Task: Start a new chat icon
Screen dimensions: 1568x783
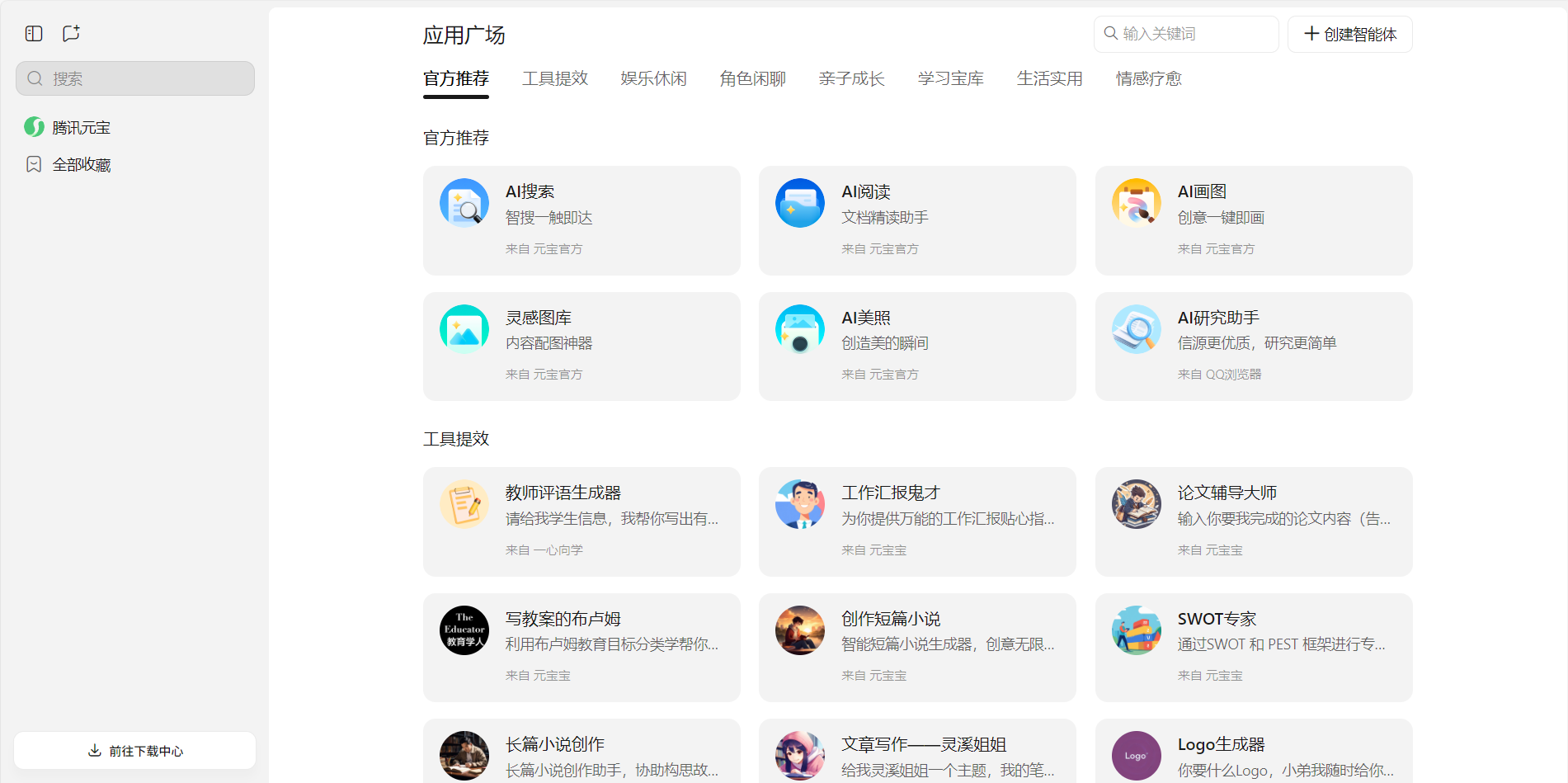Action: 72,34
